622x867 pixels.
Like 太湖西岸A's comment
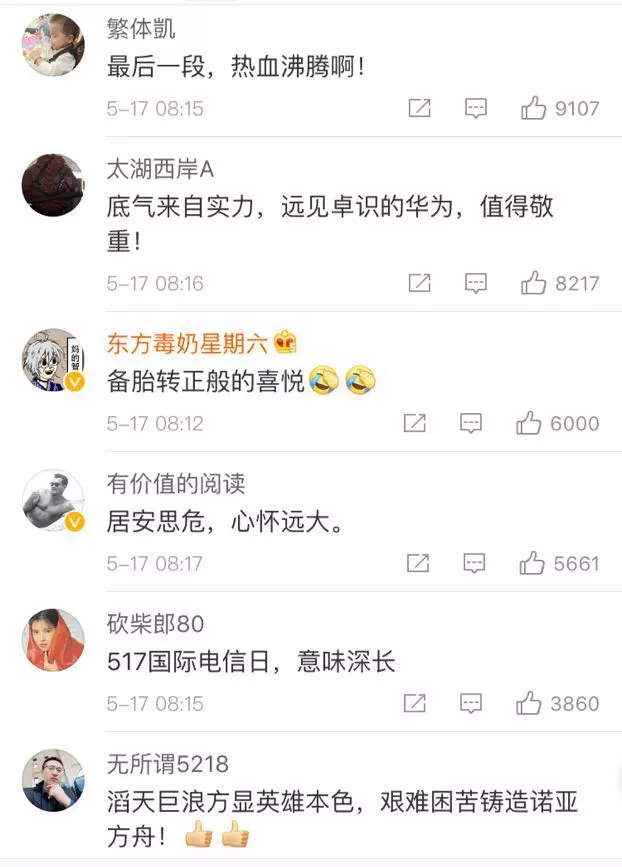(x=534, y=283)
